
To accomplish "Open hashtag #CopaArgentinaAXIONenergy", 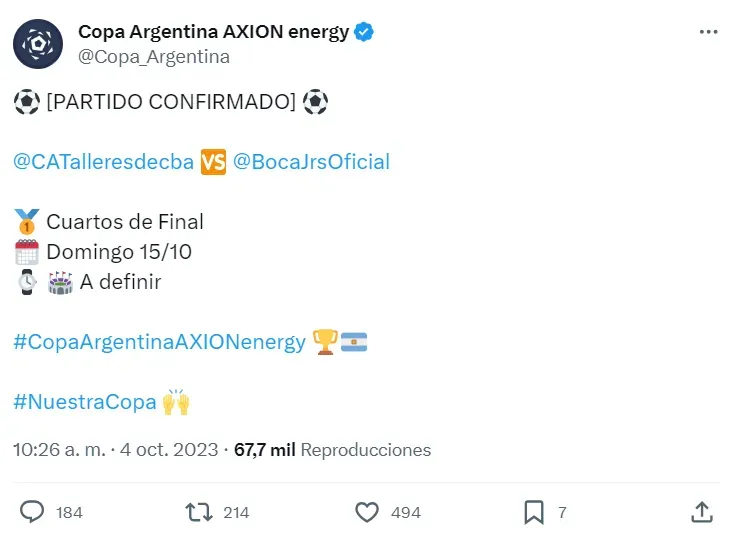I will click(159, 342).
